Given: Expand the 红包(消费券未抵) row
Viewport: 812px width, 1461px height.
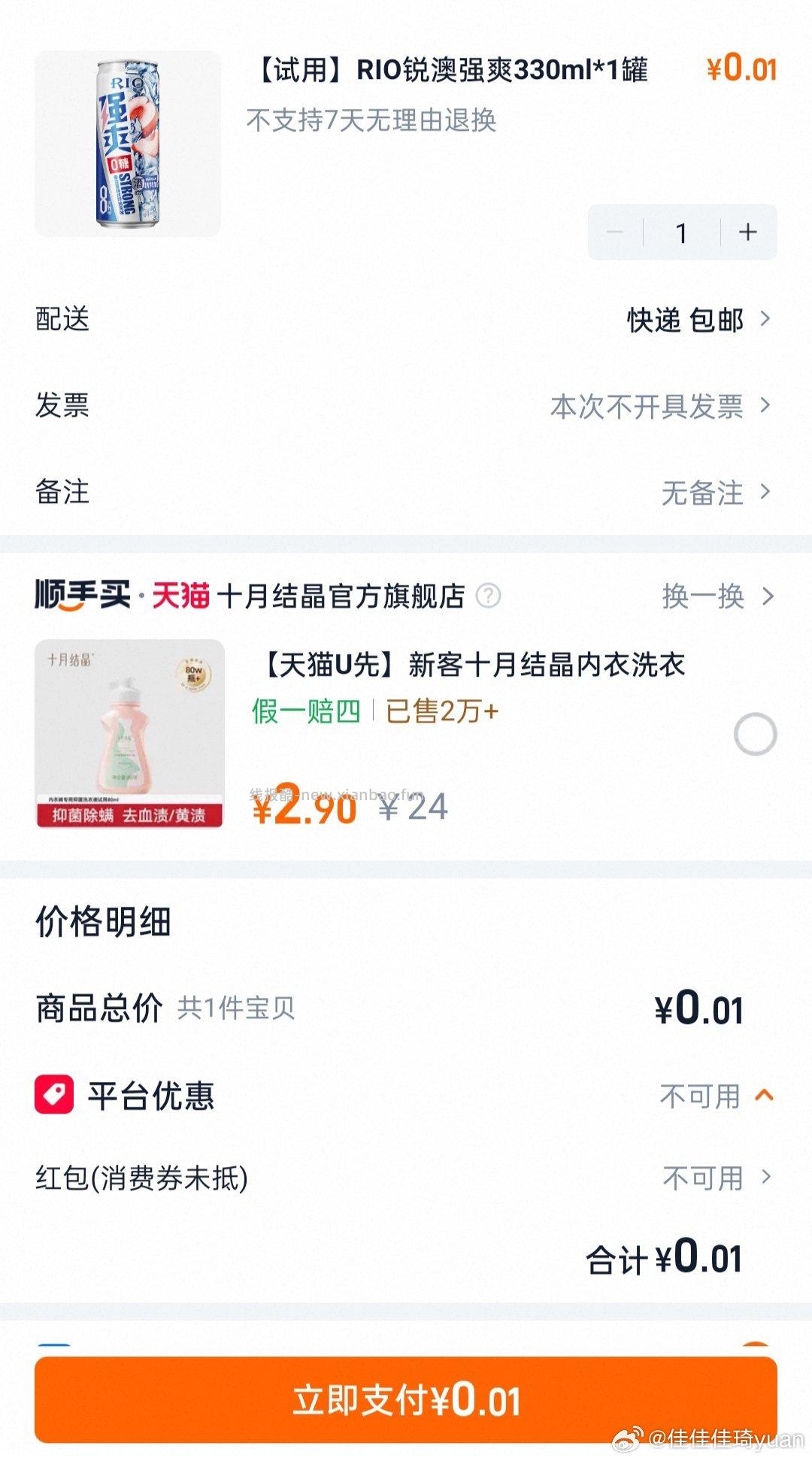Looking at the screenshot, I should click(765, 1178).
